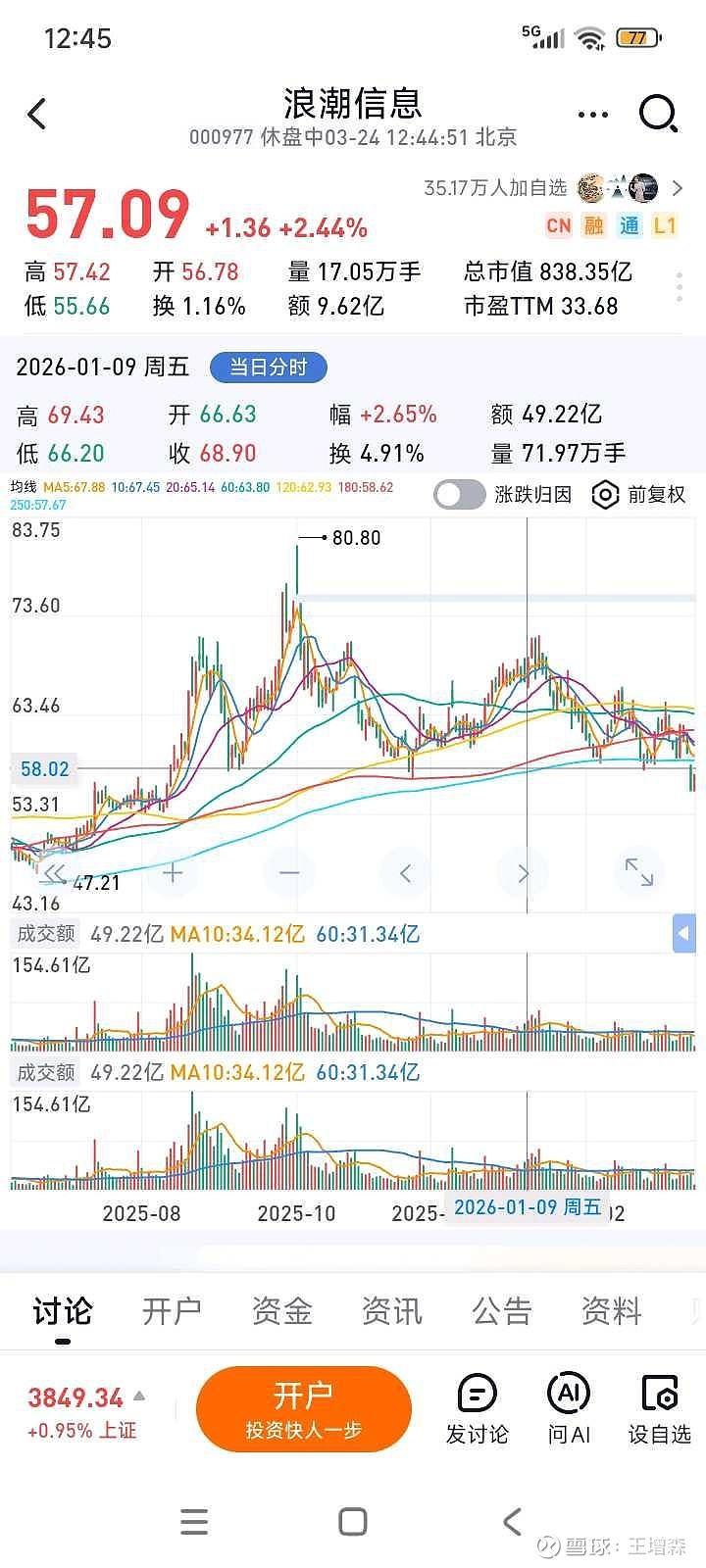This screenshot has width=706, height=1568.
Task: Open stock search magnifier
Action: pos(658,114)
